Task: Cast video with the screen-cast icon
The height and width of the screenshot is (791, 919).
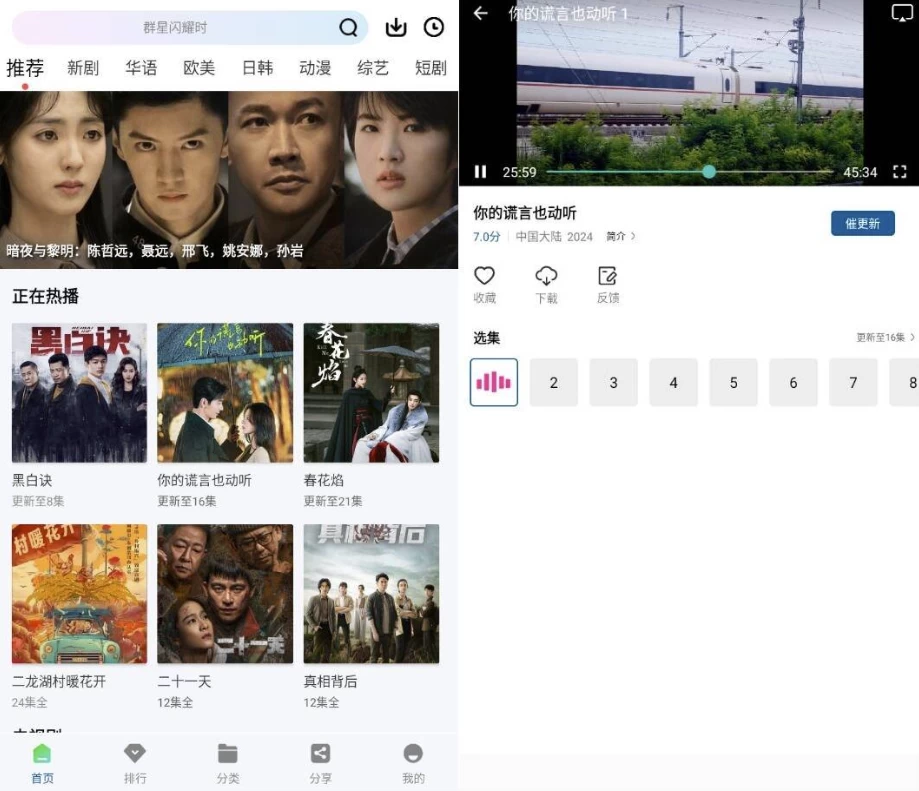Action: click(x=901, y=13)
